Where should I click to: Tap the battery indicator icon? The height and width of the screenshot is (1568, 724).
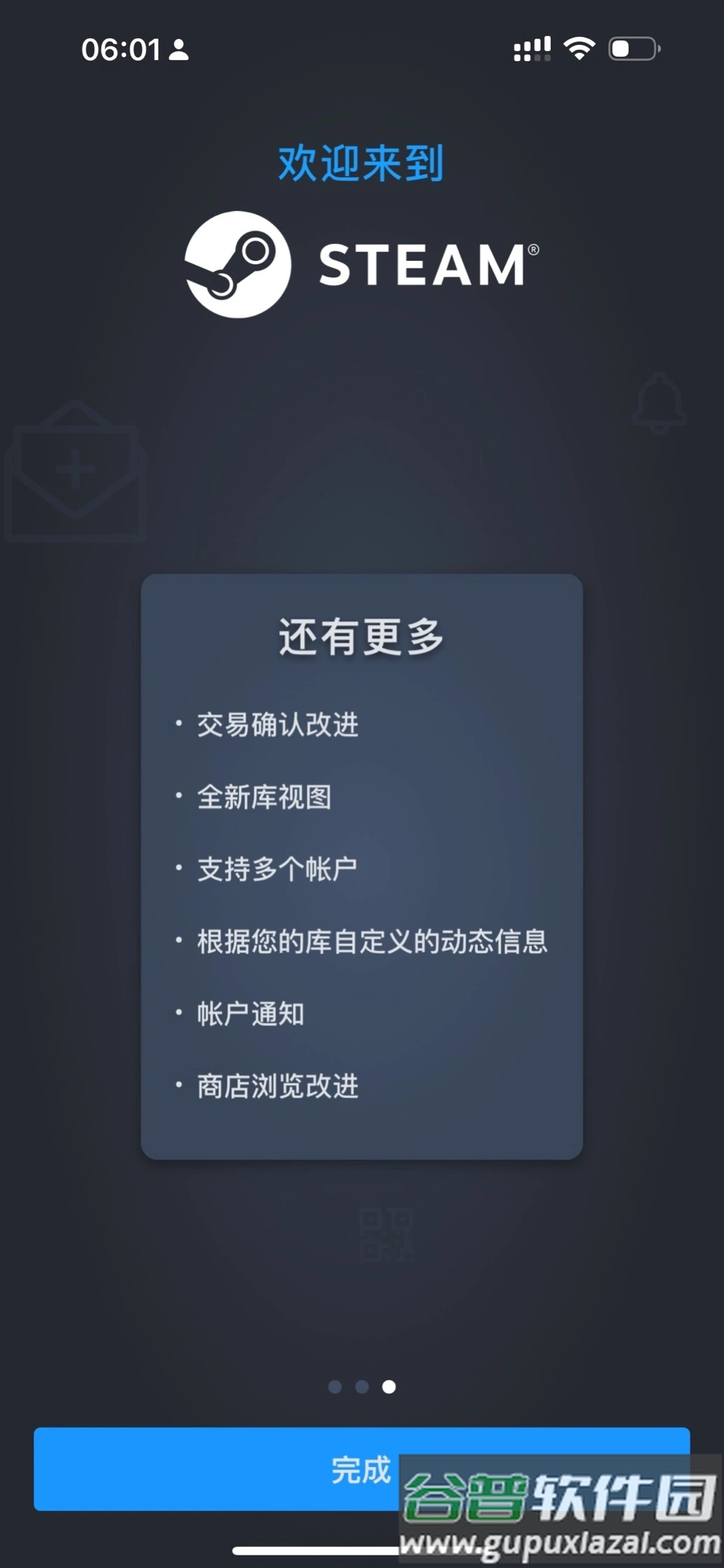pyautogui.click(x=634, y=48)
